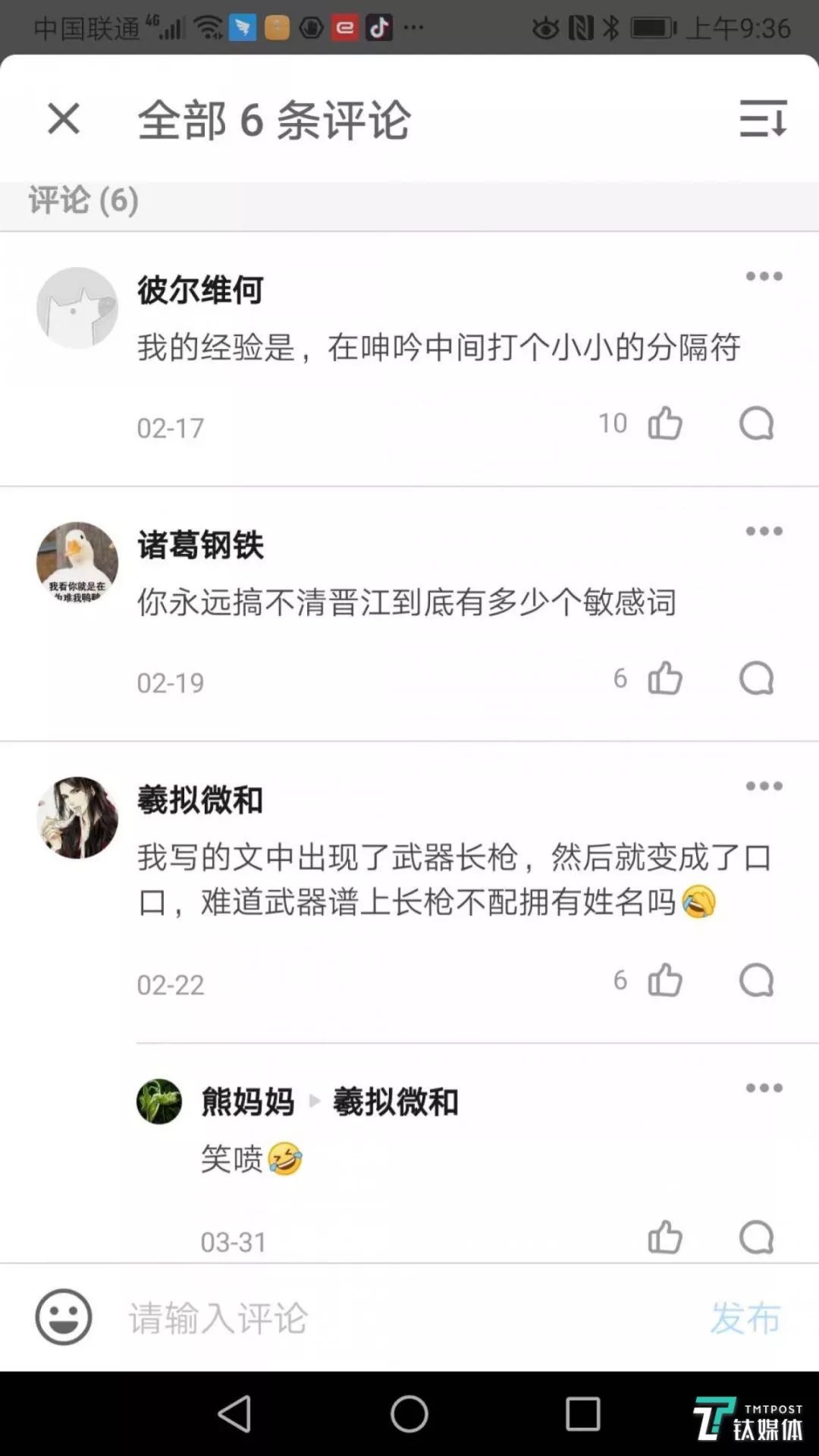Tap 发布 to post the comment
Viewport: 819px width, 1456px height.
point(745,1318)
